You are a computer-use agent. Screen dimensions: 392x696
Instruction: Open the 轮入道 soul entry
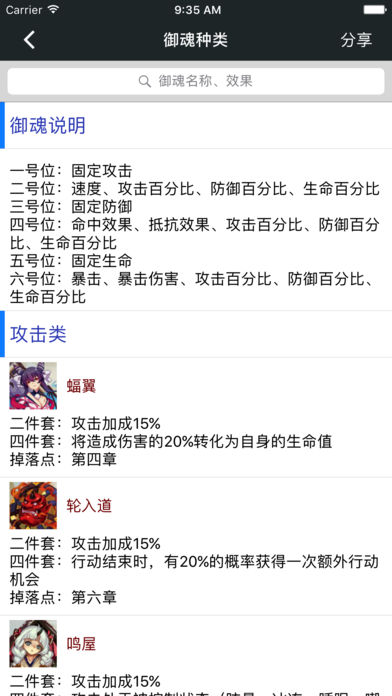click(196, 546)
